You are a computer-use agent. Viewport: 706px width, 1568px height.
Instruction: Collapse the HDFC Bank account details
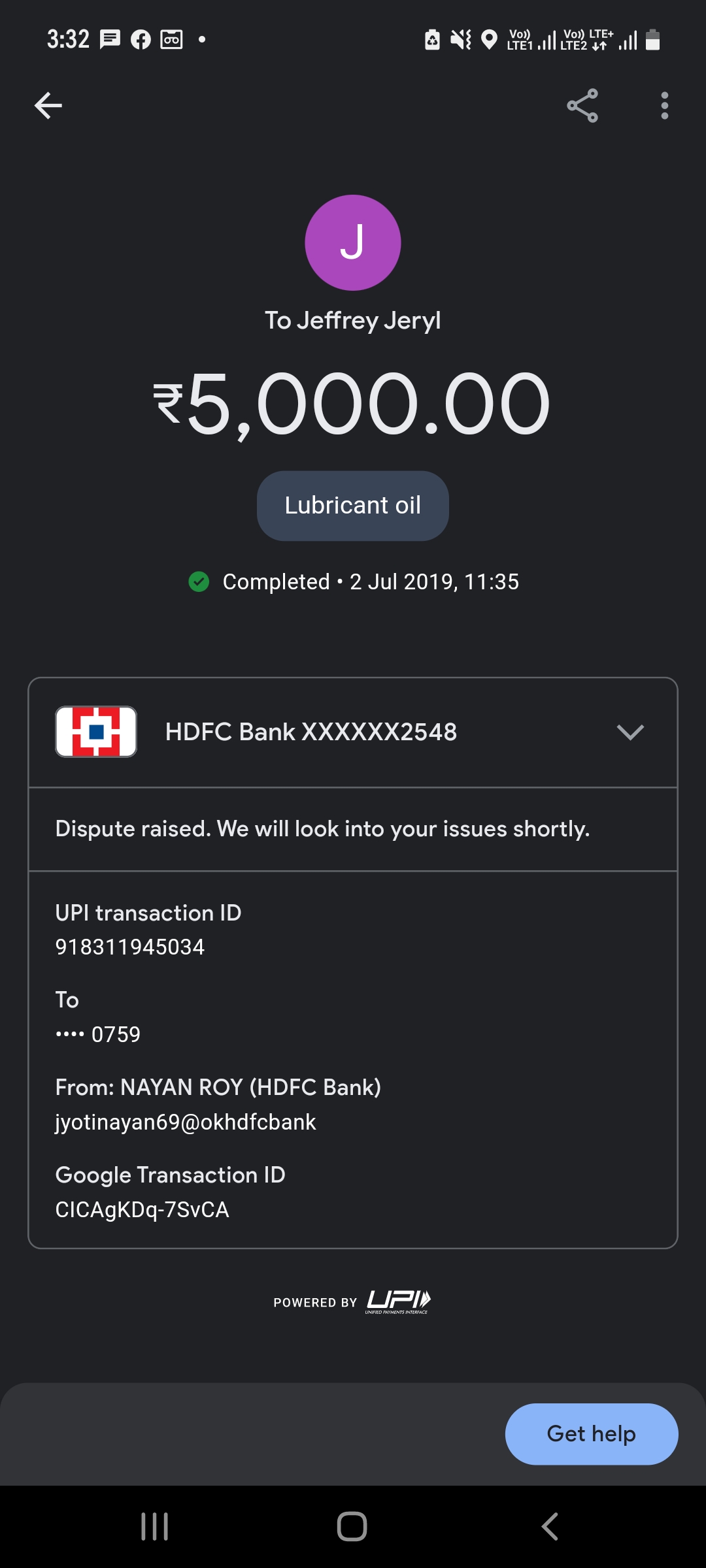tap(630, 732)
